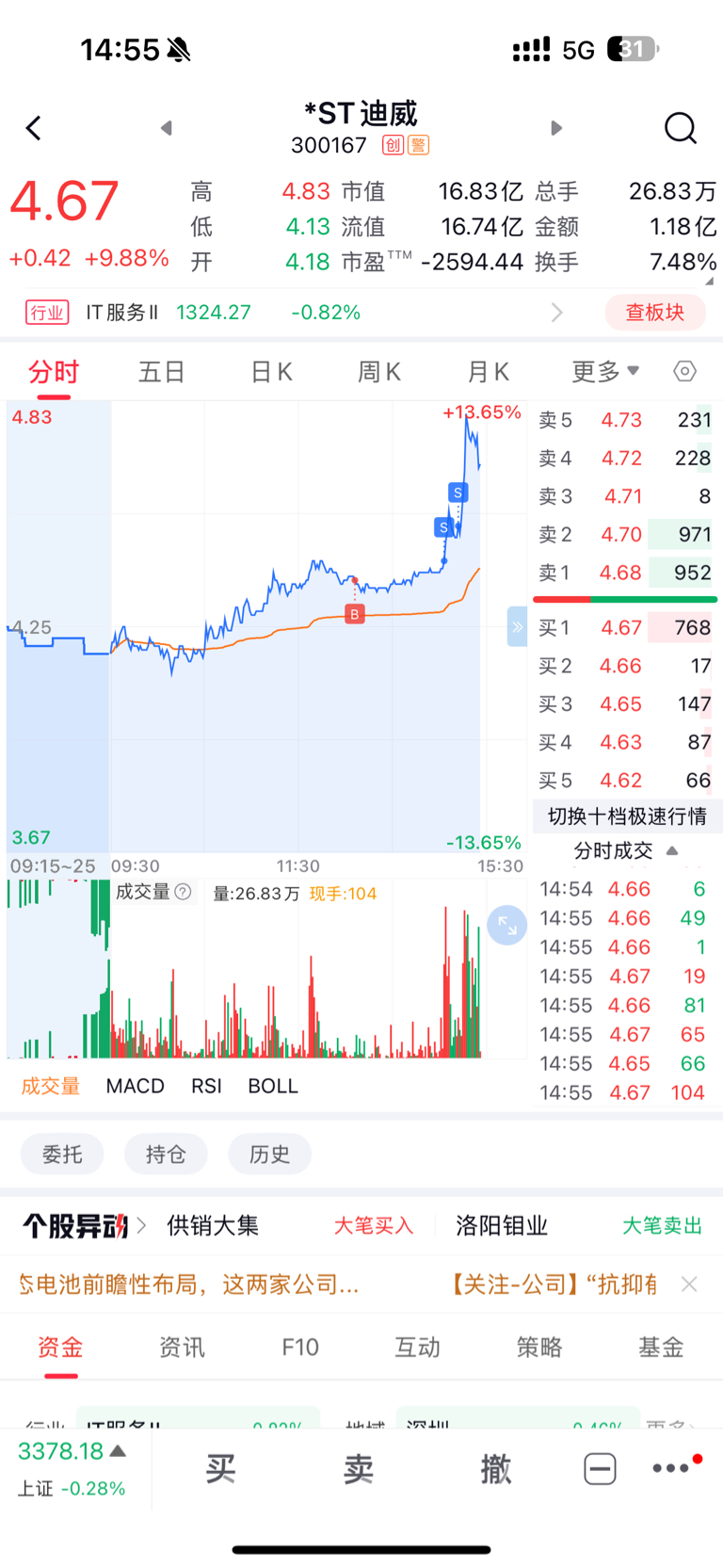Tap the 买 button
This screenshot has width=723, height=1568.
(220, 1469)
